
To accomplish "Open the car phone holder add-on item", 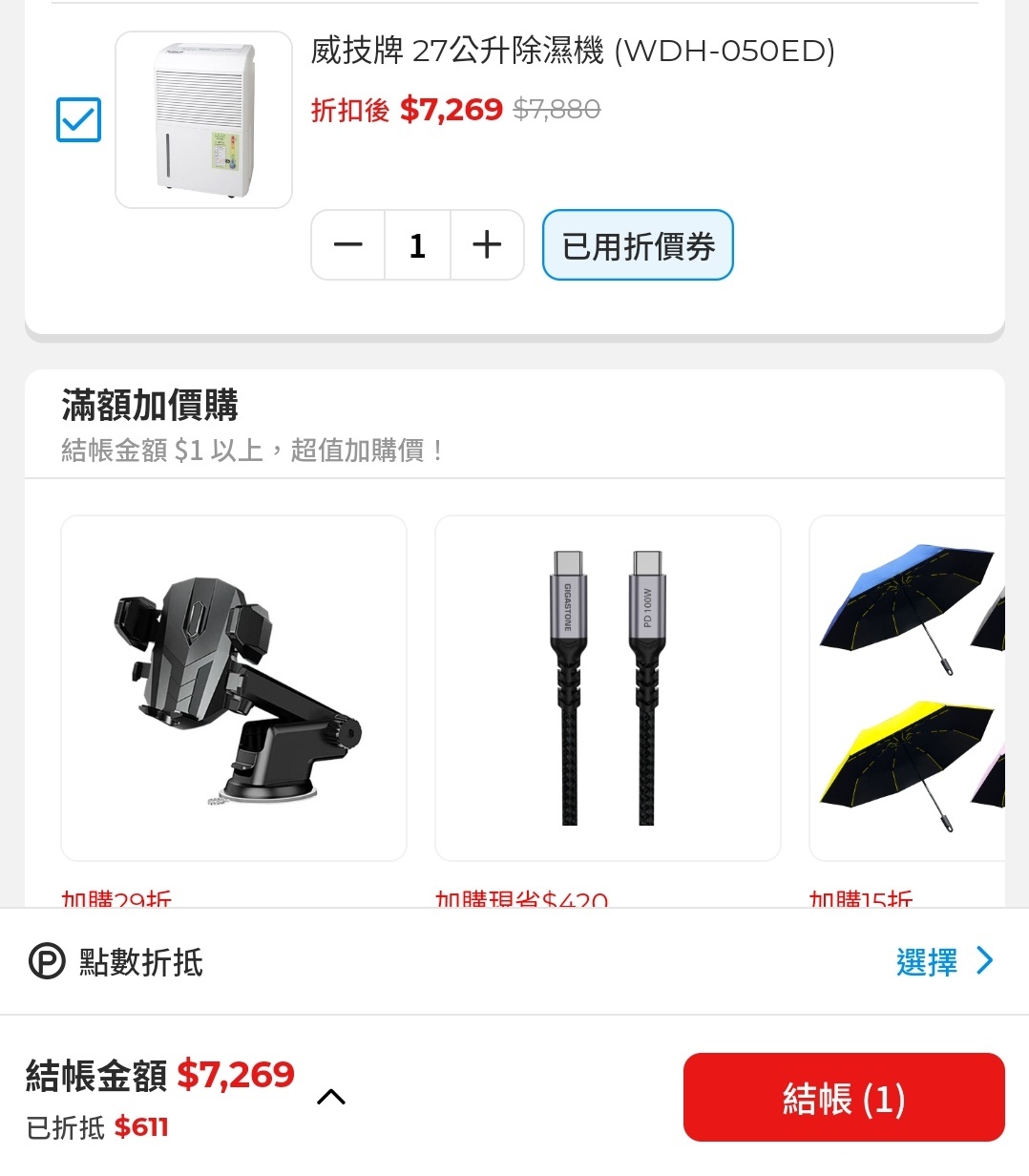I will (x=234, y=688).
